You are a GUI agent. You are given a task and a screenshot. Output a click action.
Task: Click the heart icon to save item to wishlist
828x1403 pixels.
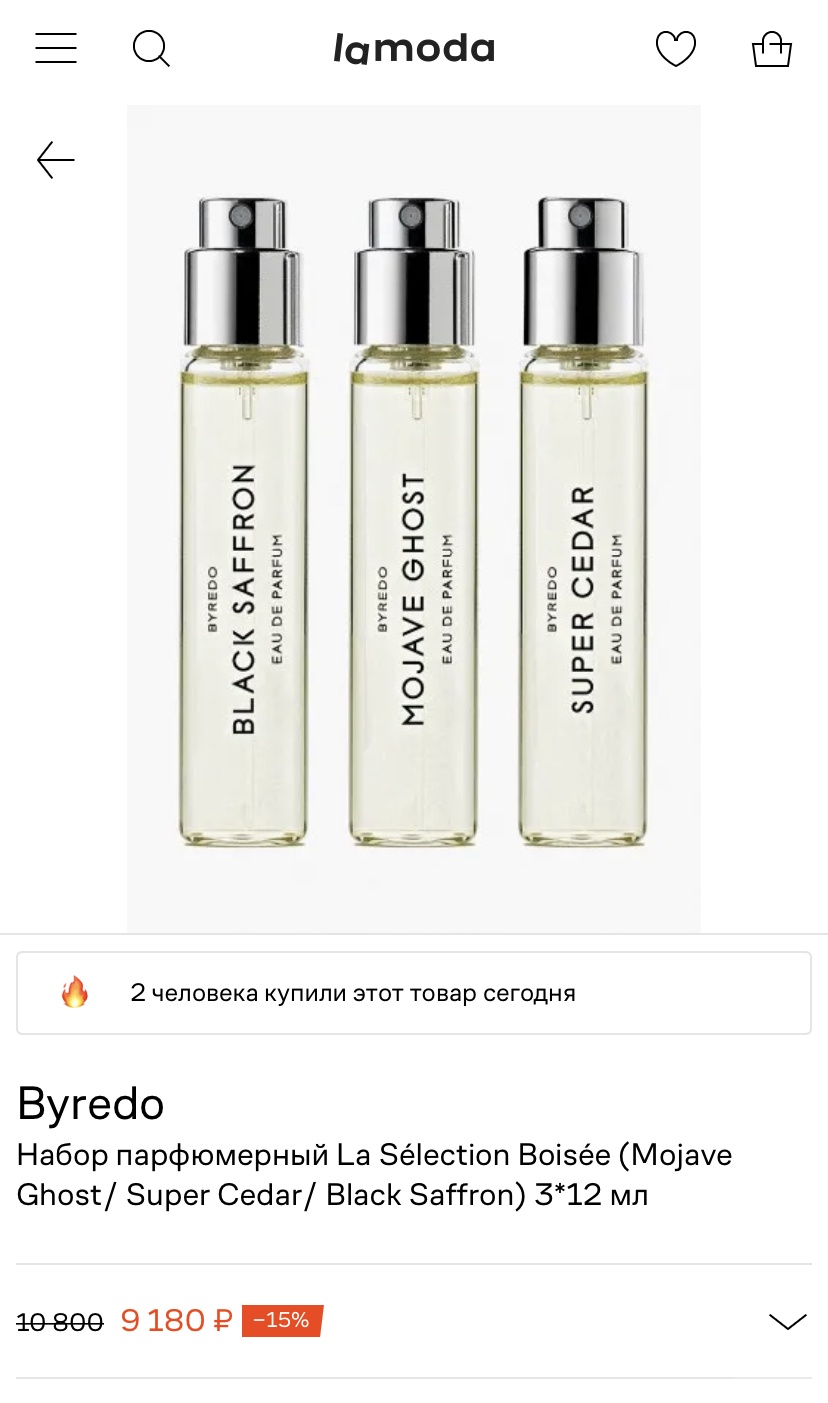pos(676,48)
